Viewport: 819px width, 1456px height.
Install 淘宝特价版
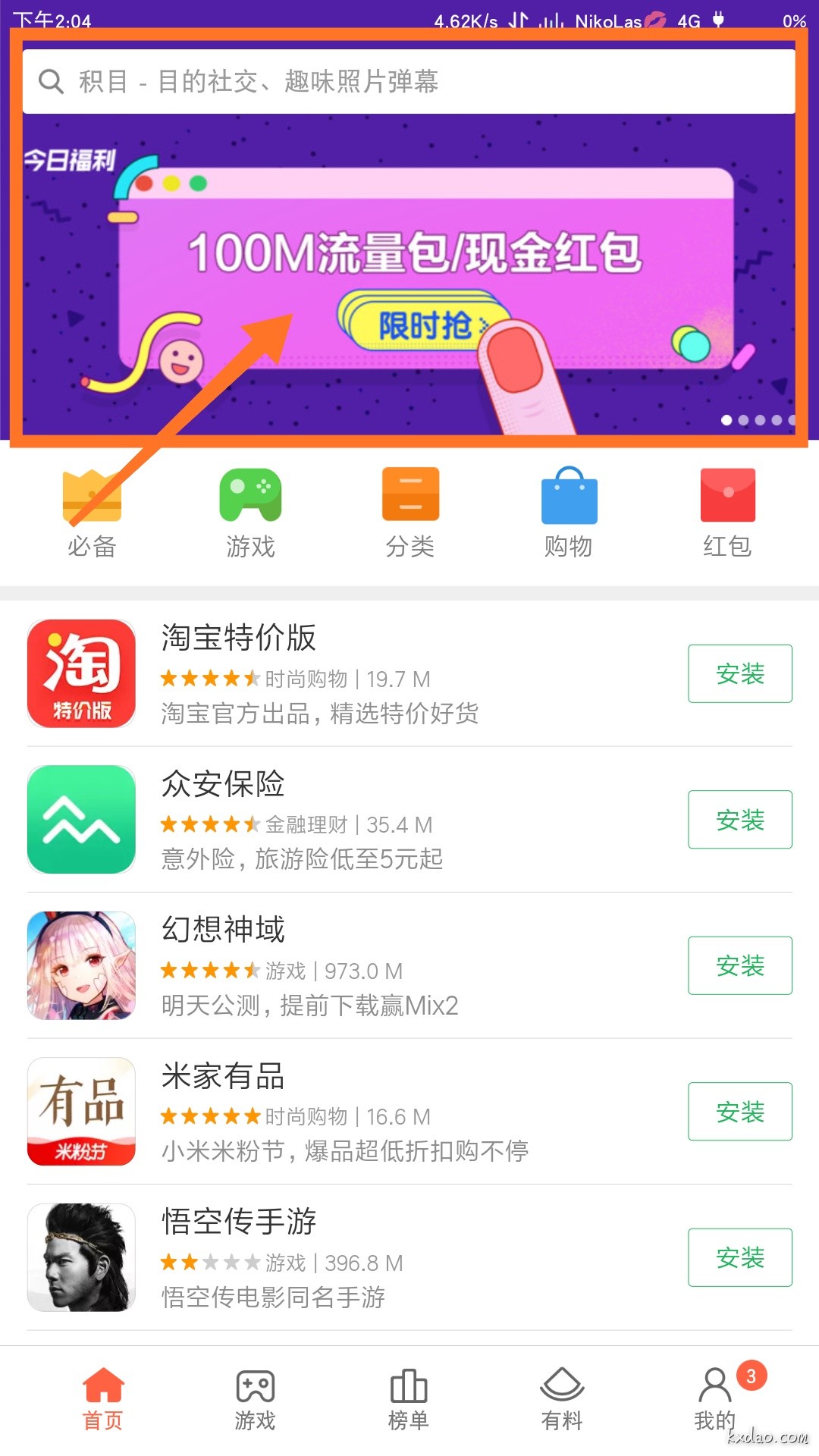[739, 673]
